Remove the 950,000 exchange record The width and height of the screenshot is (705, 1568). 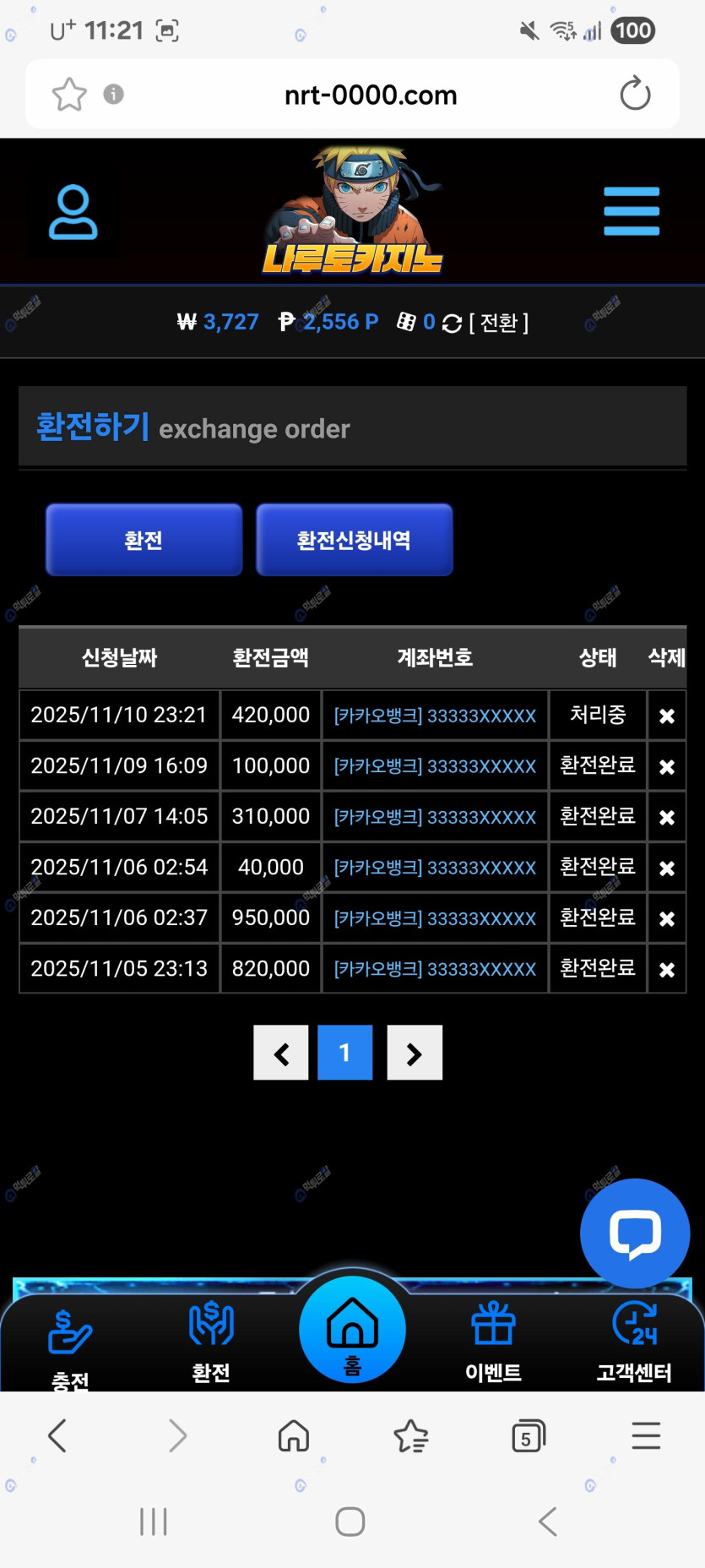point(666,919)
